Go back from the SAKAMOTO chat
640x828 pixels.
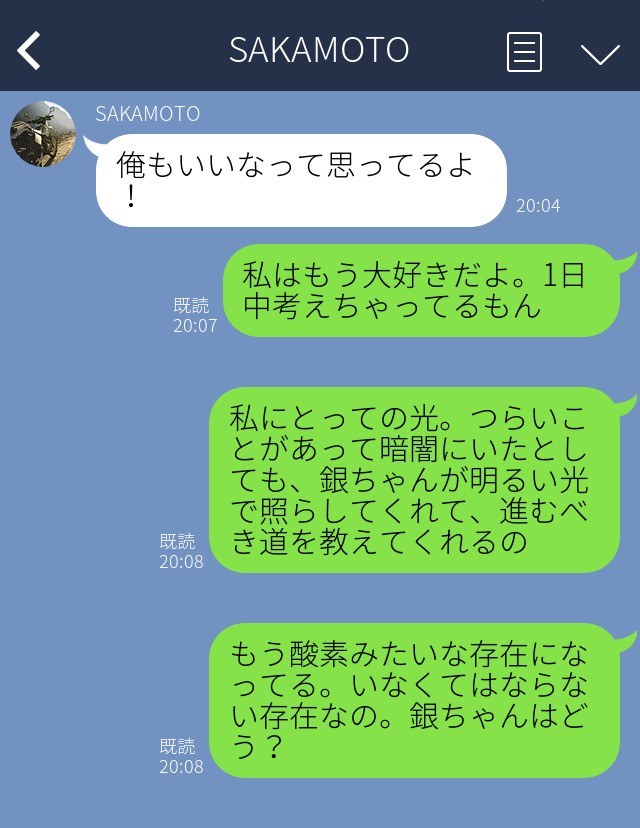[29, 50]
